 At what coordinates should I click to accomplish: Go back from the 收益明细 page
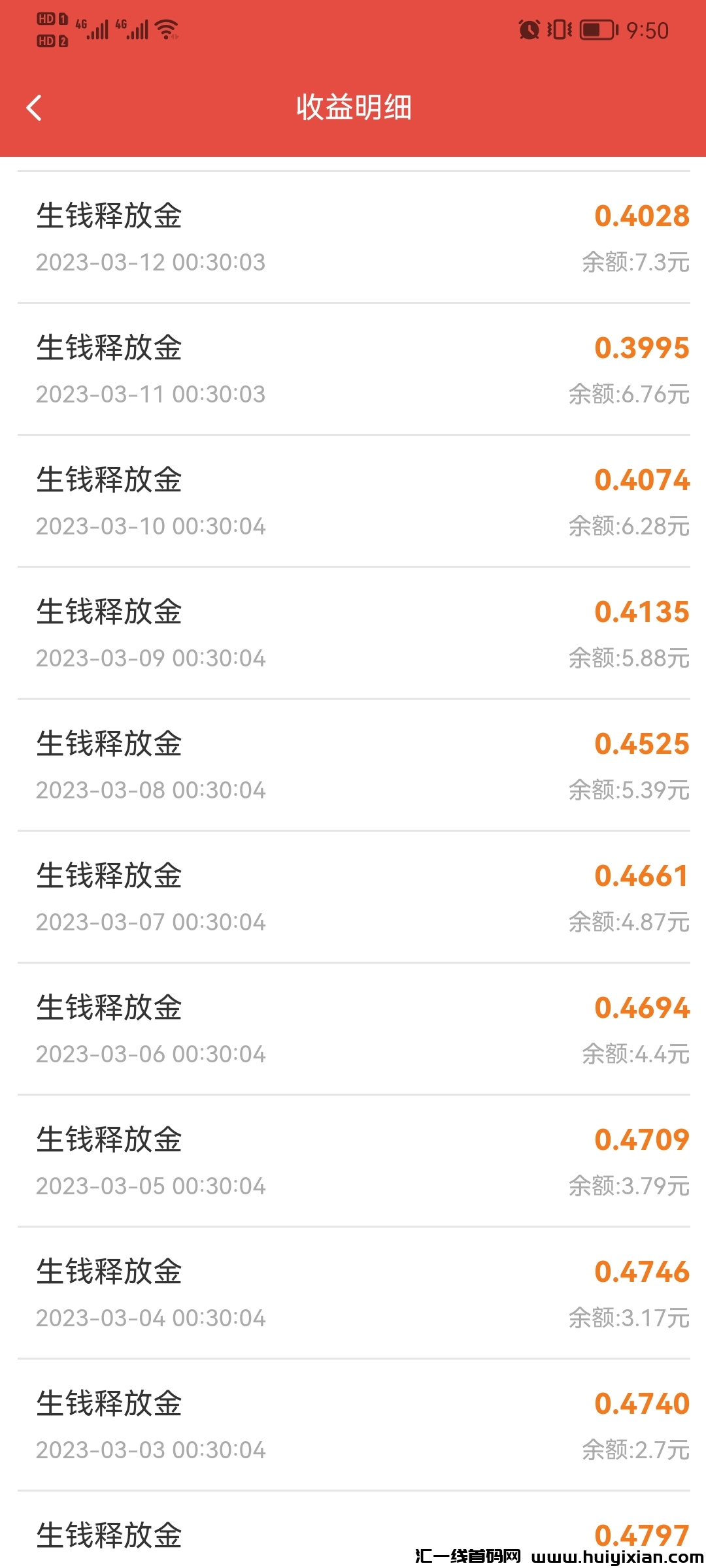tap(35, 108)
